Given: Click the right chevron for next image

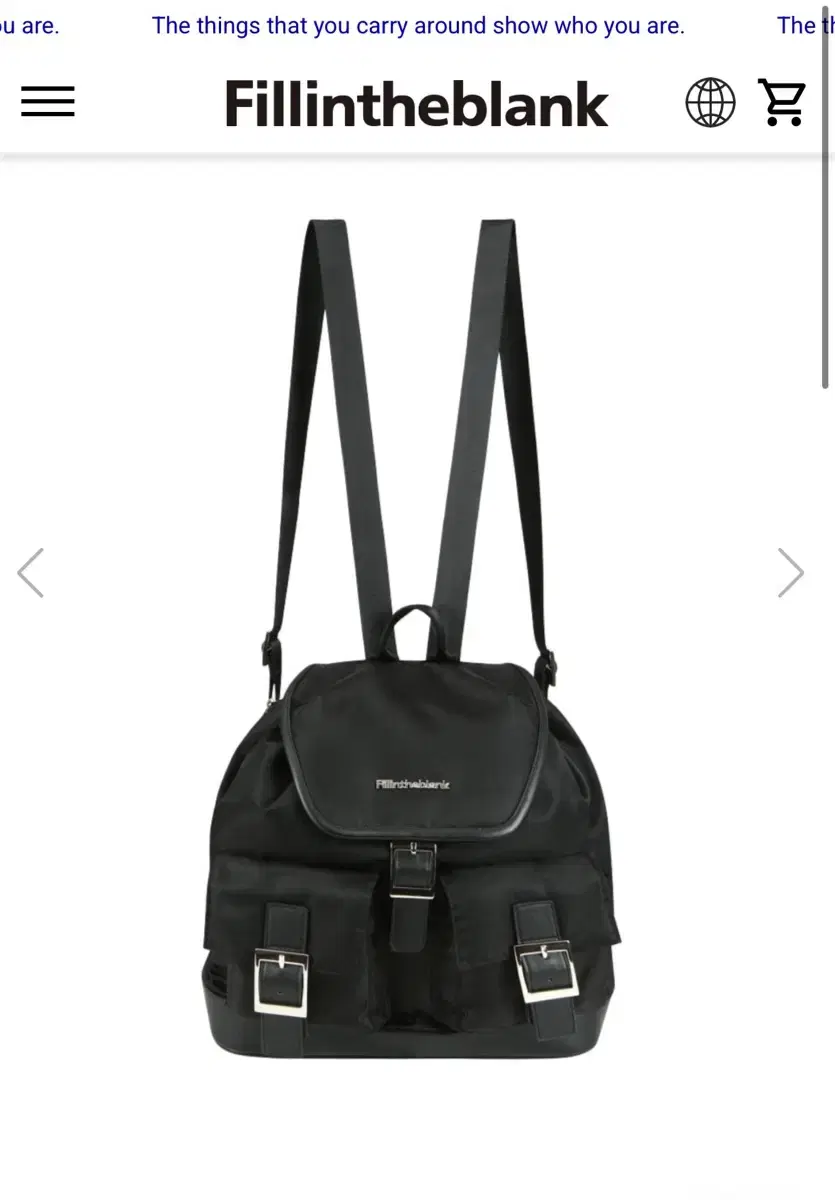Looking at the screenshot, I should pyautogui.click(x=792, y=572).
